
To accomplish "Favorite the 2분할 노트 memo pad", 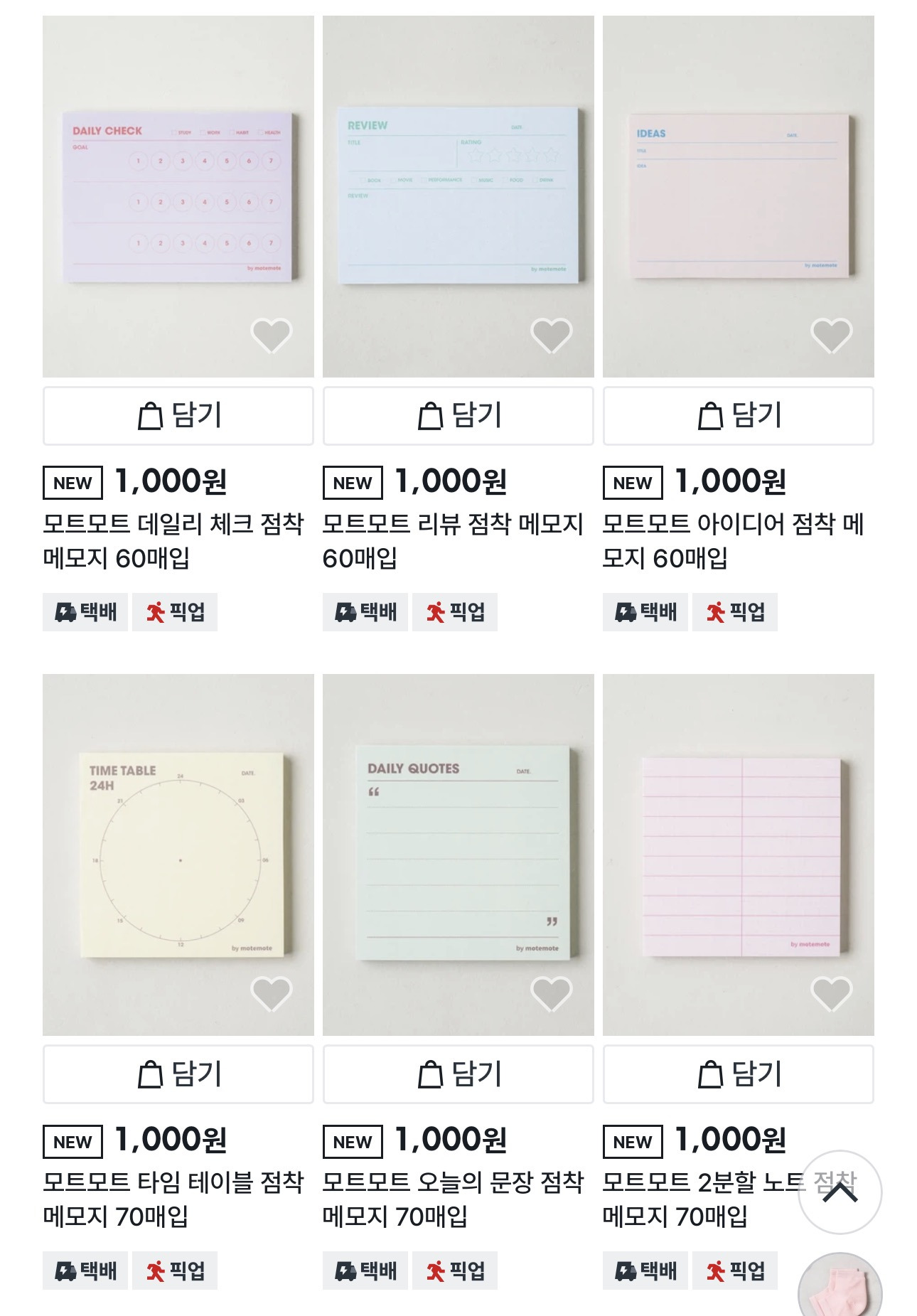I will (832, 993).
